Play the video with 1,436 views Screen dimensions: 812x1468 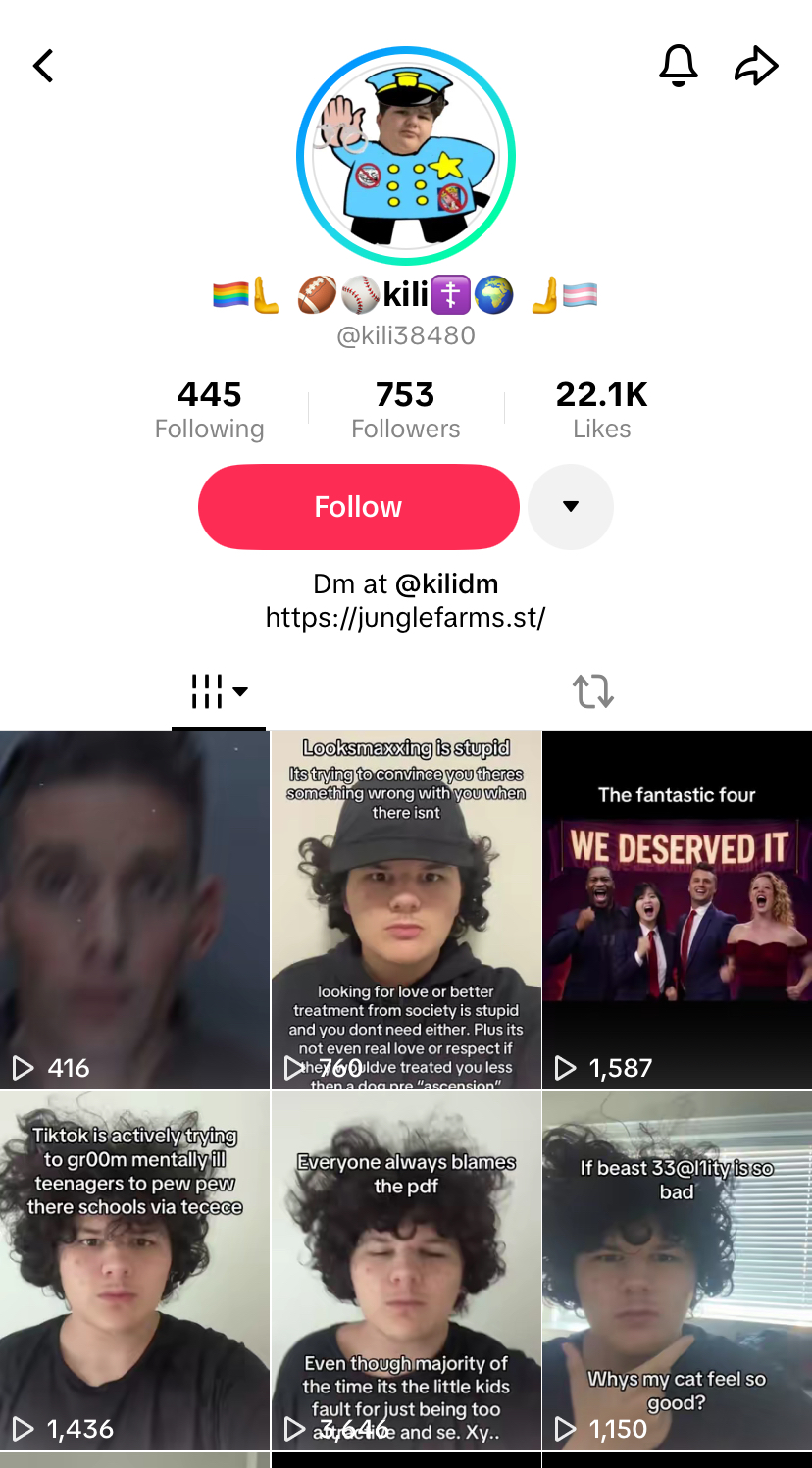pos(134,1270)
